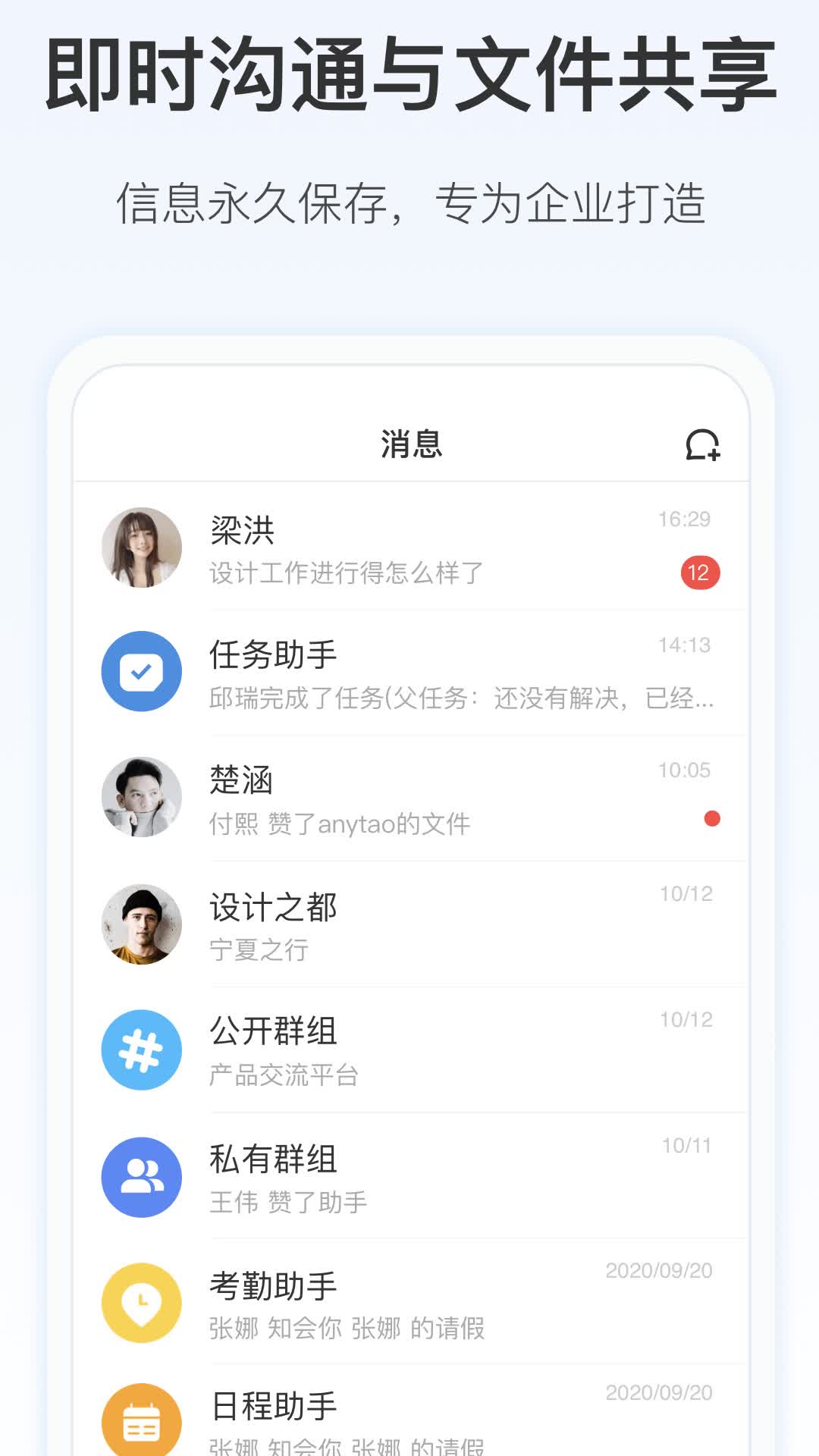Select the 公开群组 hashtag icon
819x1456 pixels.
point(140,1051)
